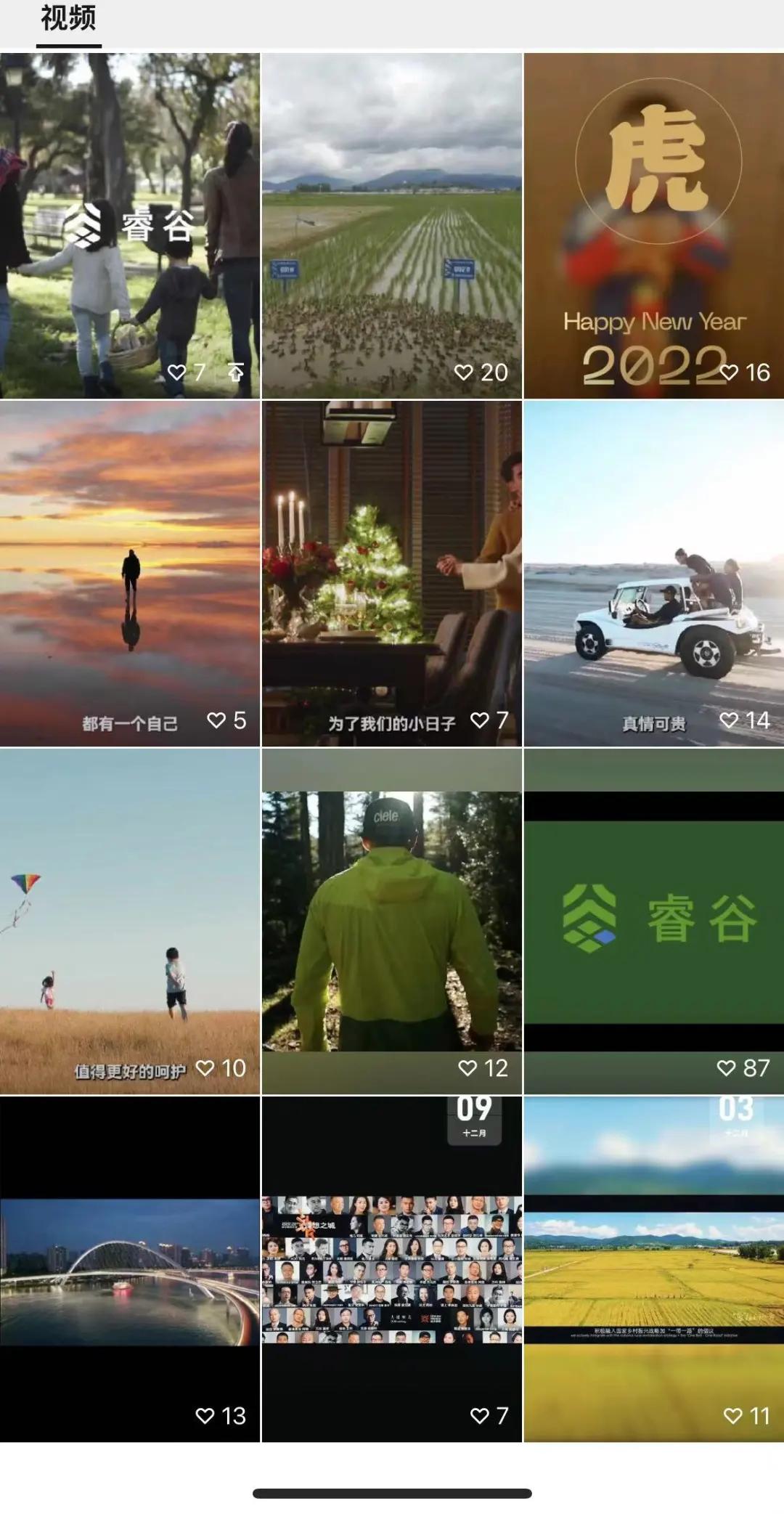Open the night bridge video

130,1269
